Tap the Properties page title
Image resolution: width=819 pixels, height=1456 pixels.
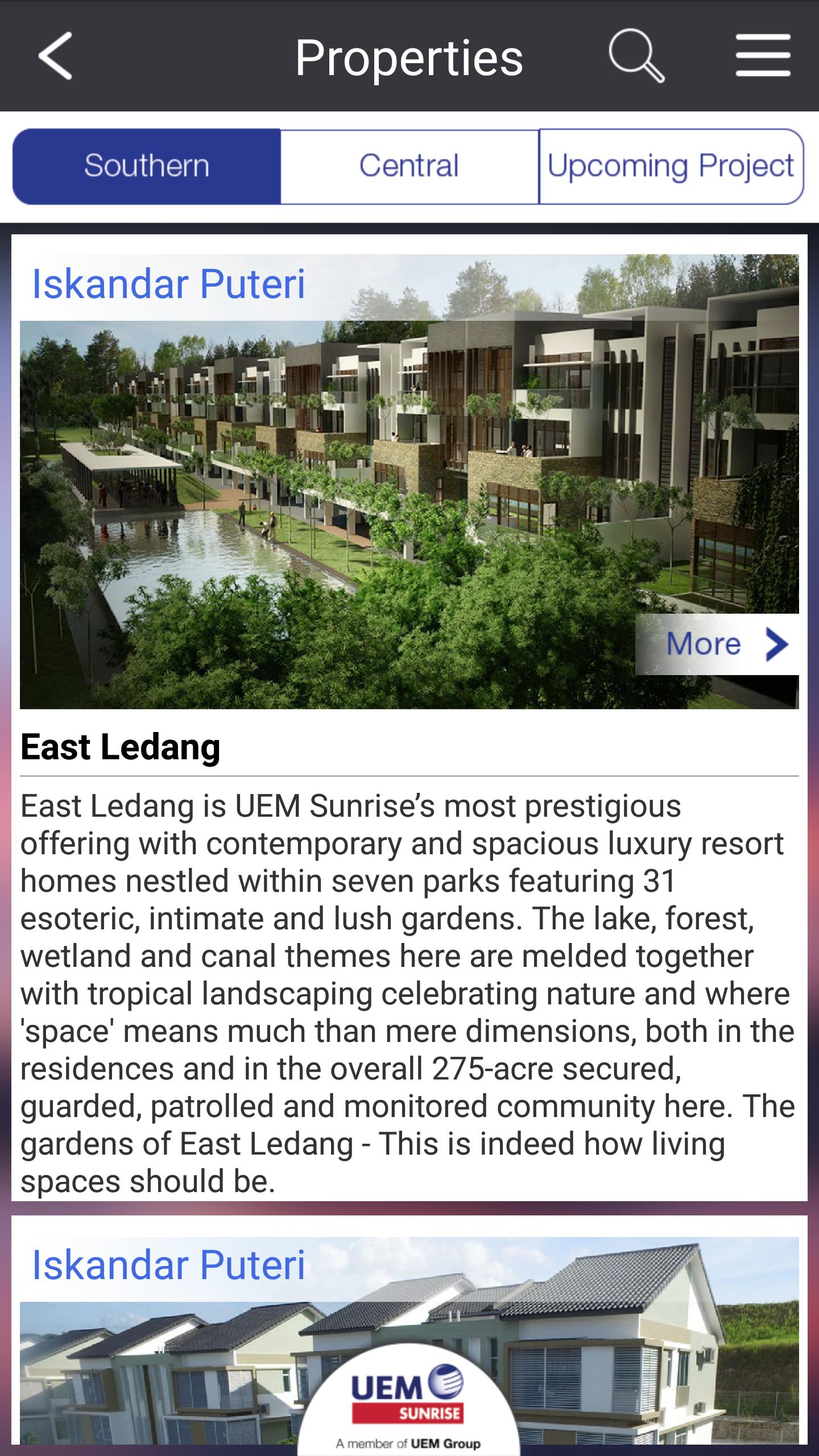point(408,55)
